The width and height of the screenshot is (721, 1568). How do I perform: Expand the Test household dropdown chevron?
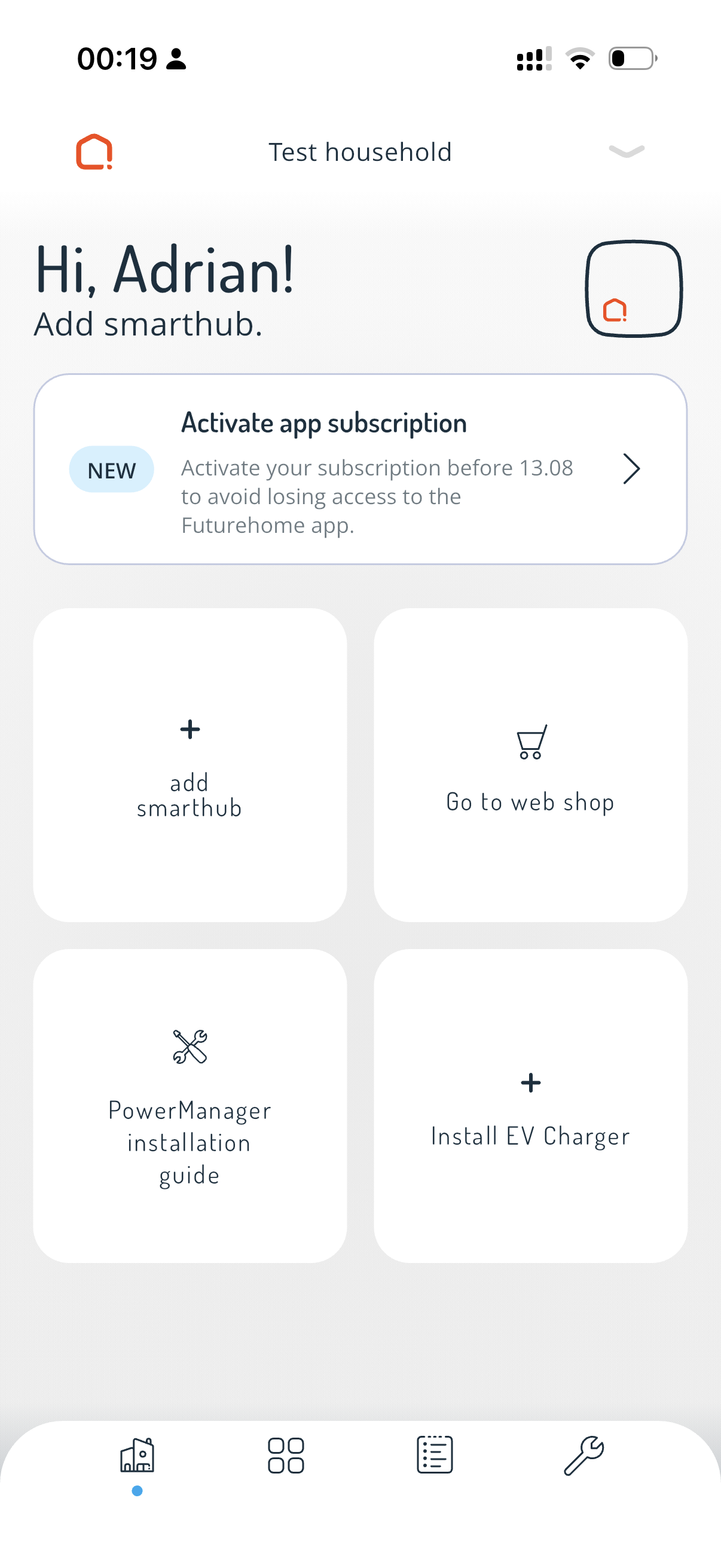pyautogui.click(x=626, y=151)
